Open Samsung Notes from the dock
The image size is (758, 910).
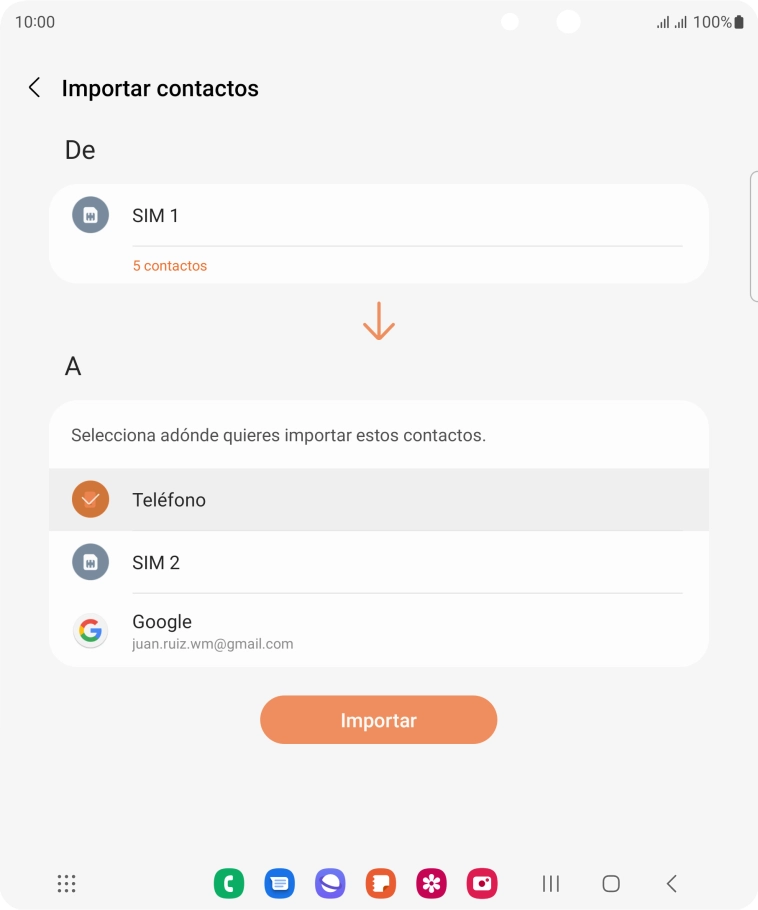pyautogui.click(x=380, y=883)
